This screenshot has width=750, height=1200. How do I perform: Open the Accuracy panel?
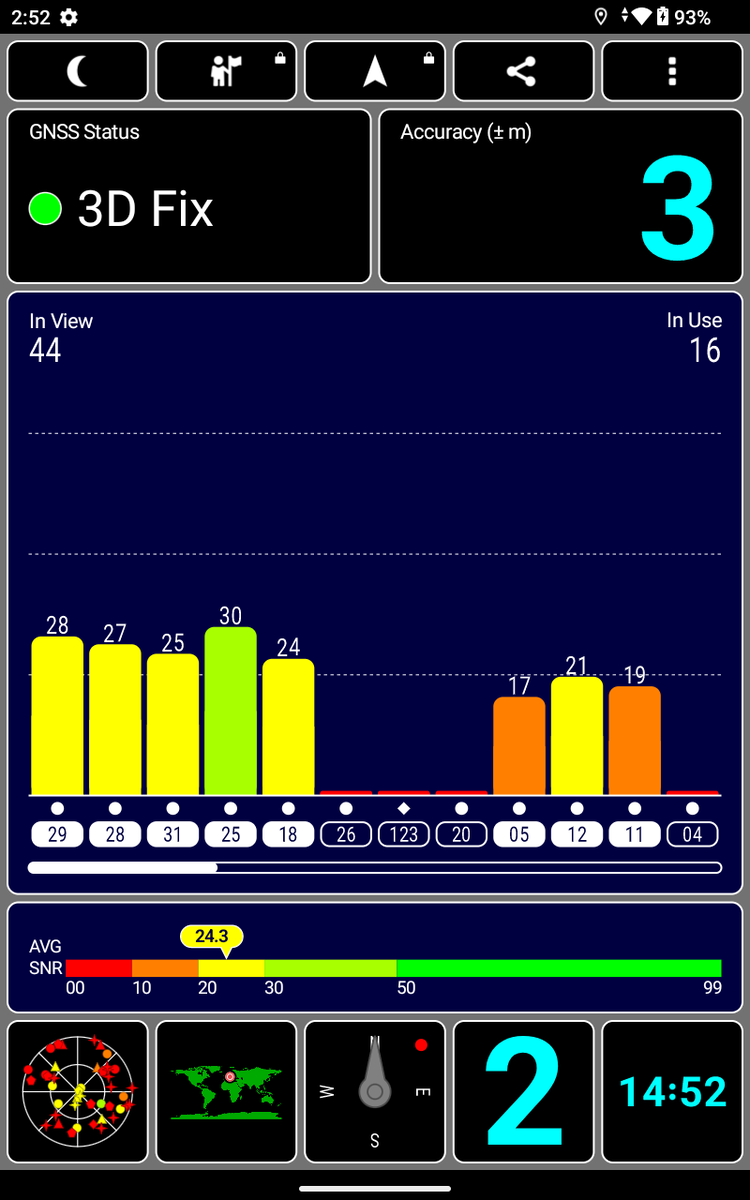[560, 196]
